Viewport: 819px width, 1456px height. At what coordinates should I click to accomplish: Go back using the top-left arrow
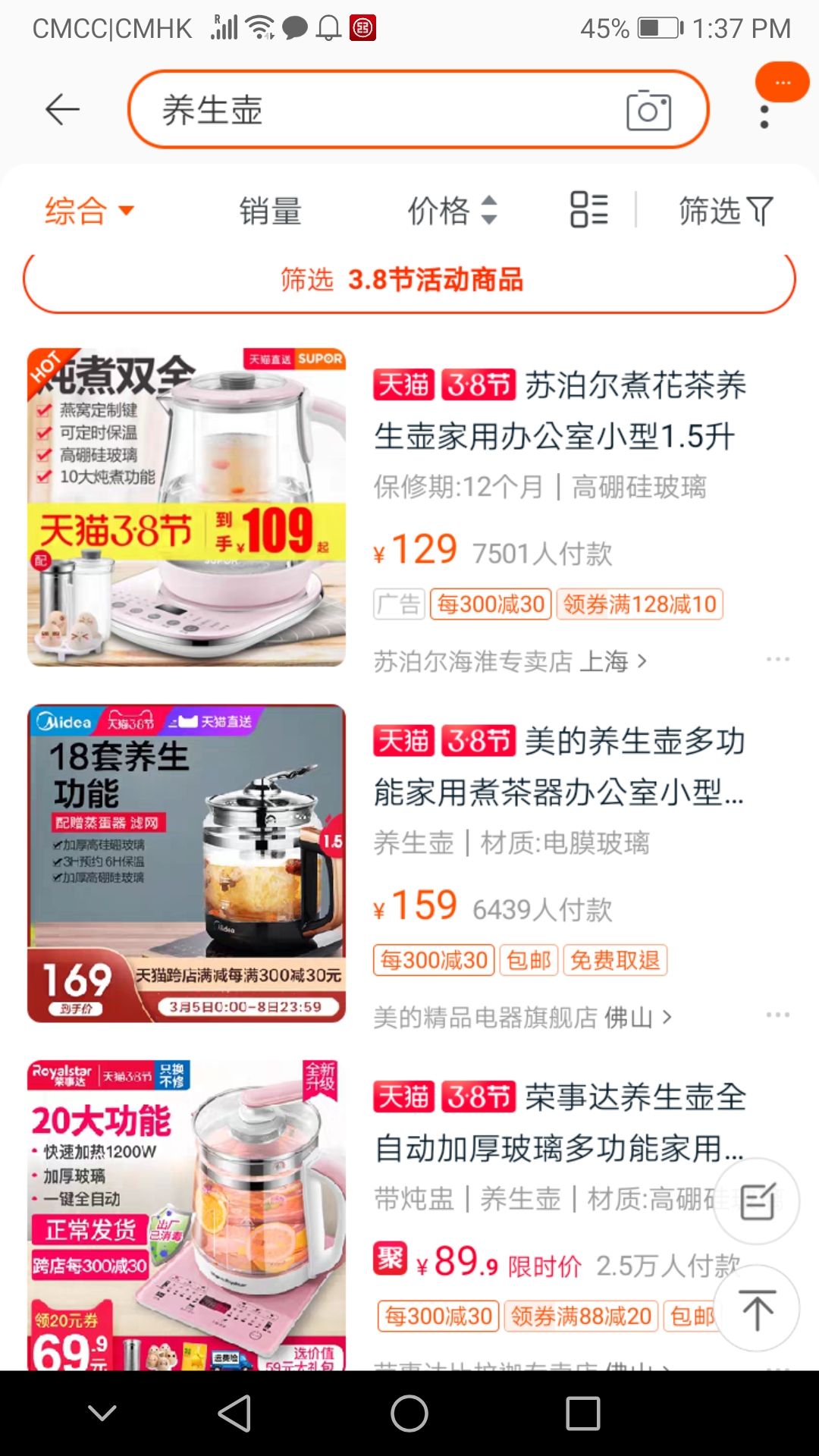click(62, 111)
